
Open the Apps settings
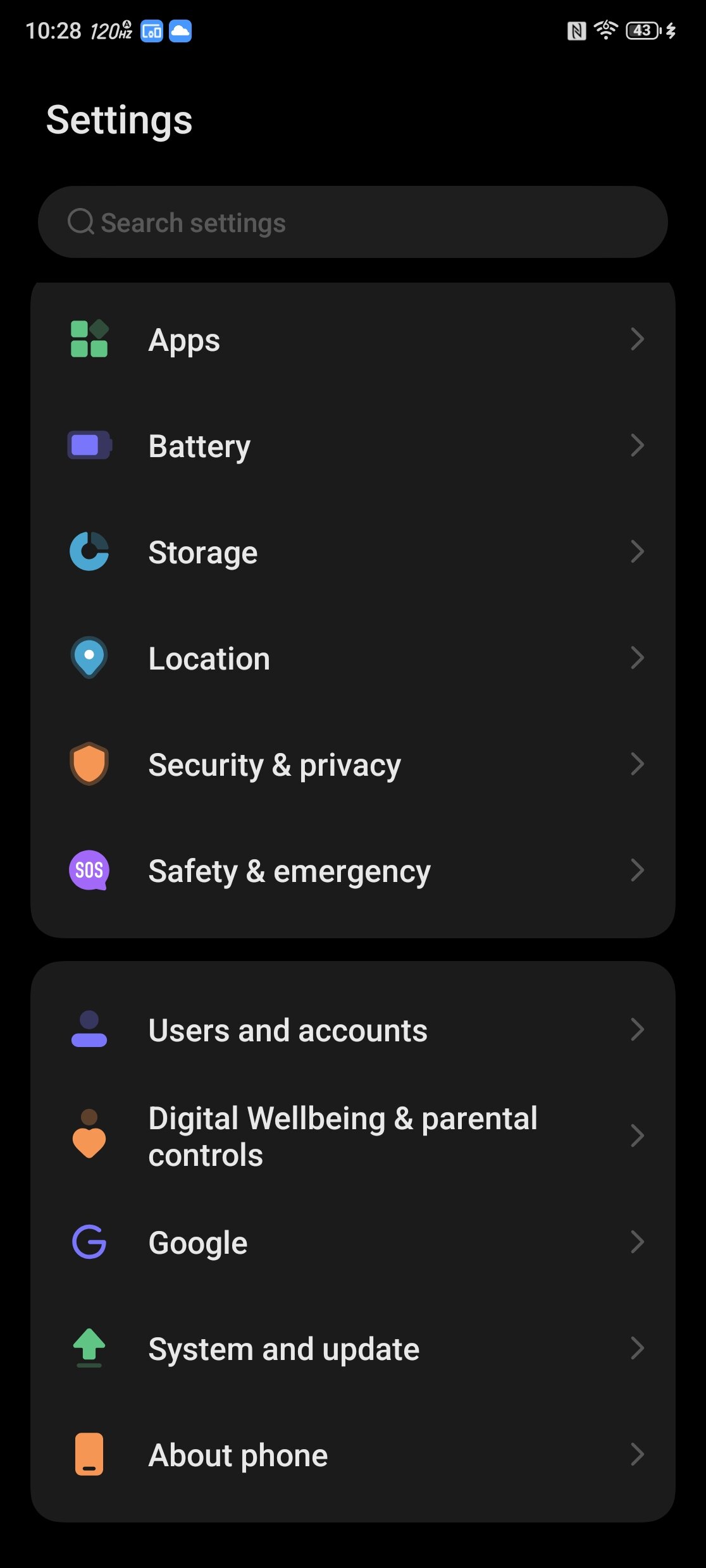[353, 340]
